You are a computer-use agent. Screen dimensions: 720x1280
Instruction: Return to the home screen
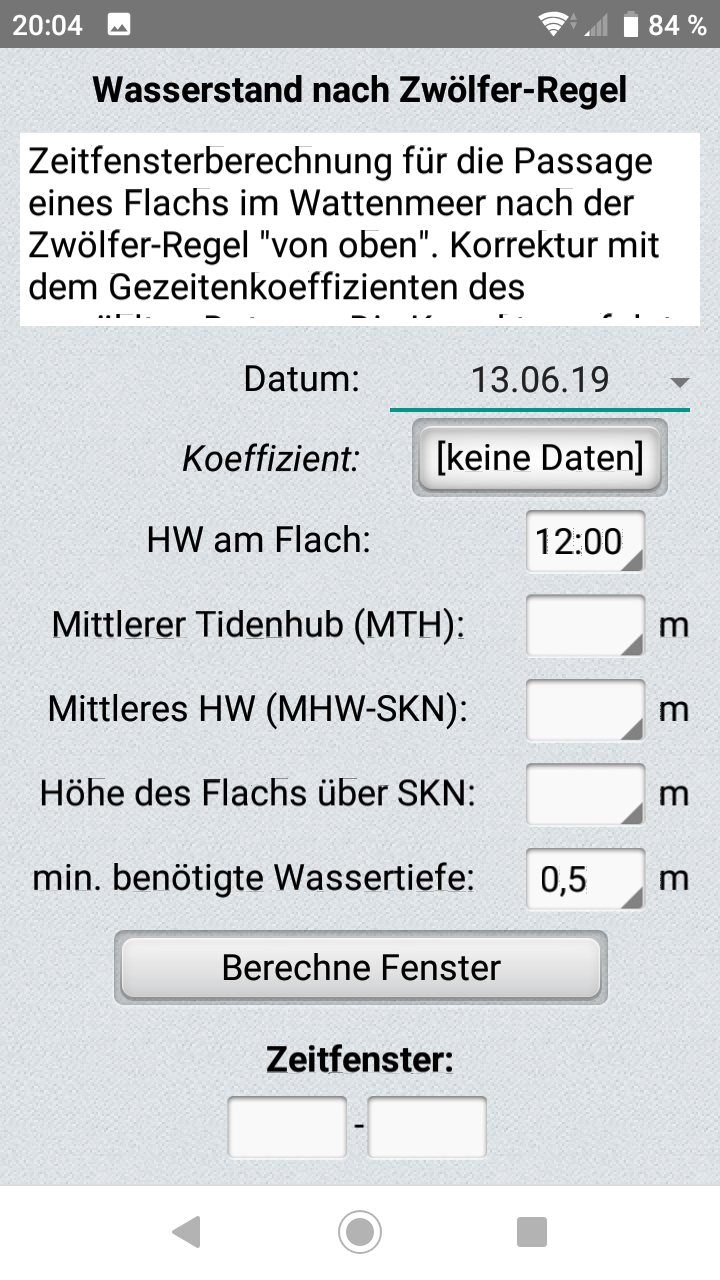[x=360, y=1232]
